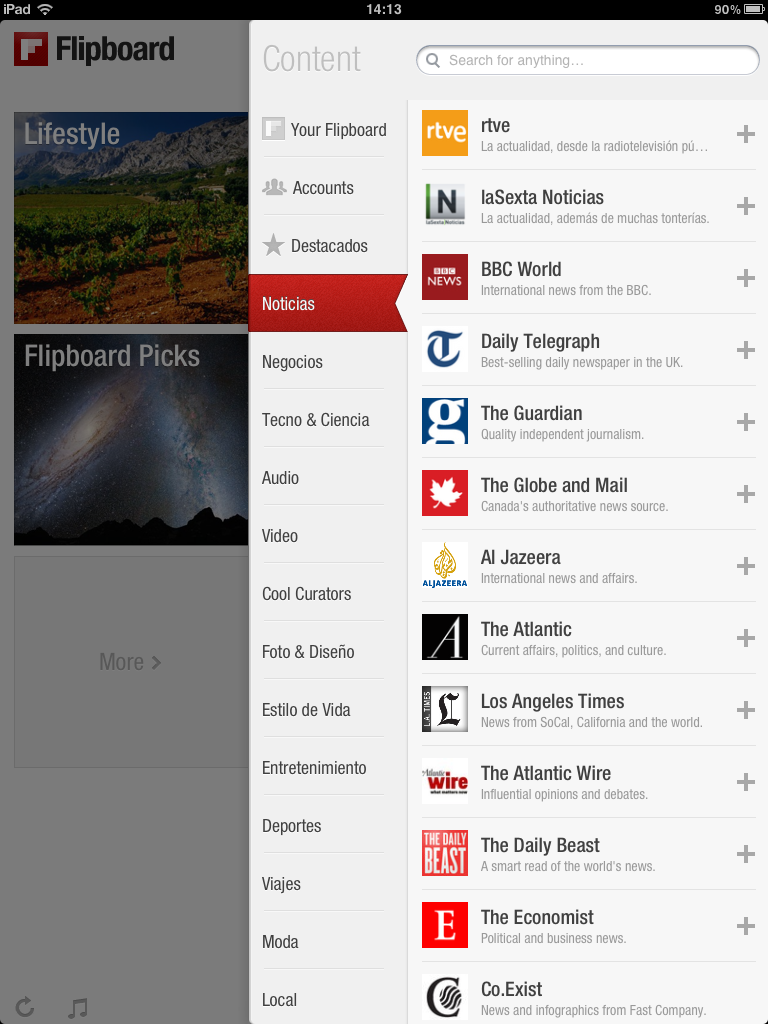Viewport: 768px width, 1024px height.
Task: Tap the search for anything field
Action: tap(588, 60)
